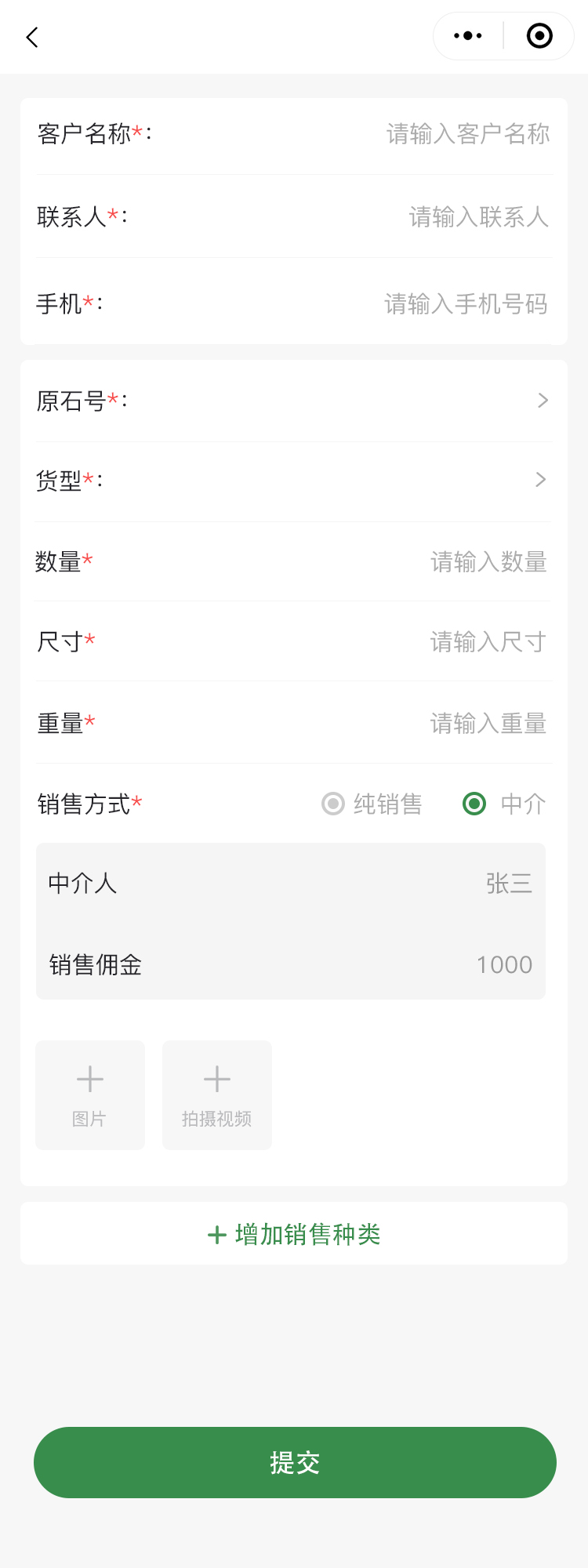Screen dimensions: 588x1568
Task: Submit the form with 提交
Action: 295,1462
